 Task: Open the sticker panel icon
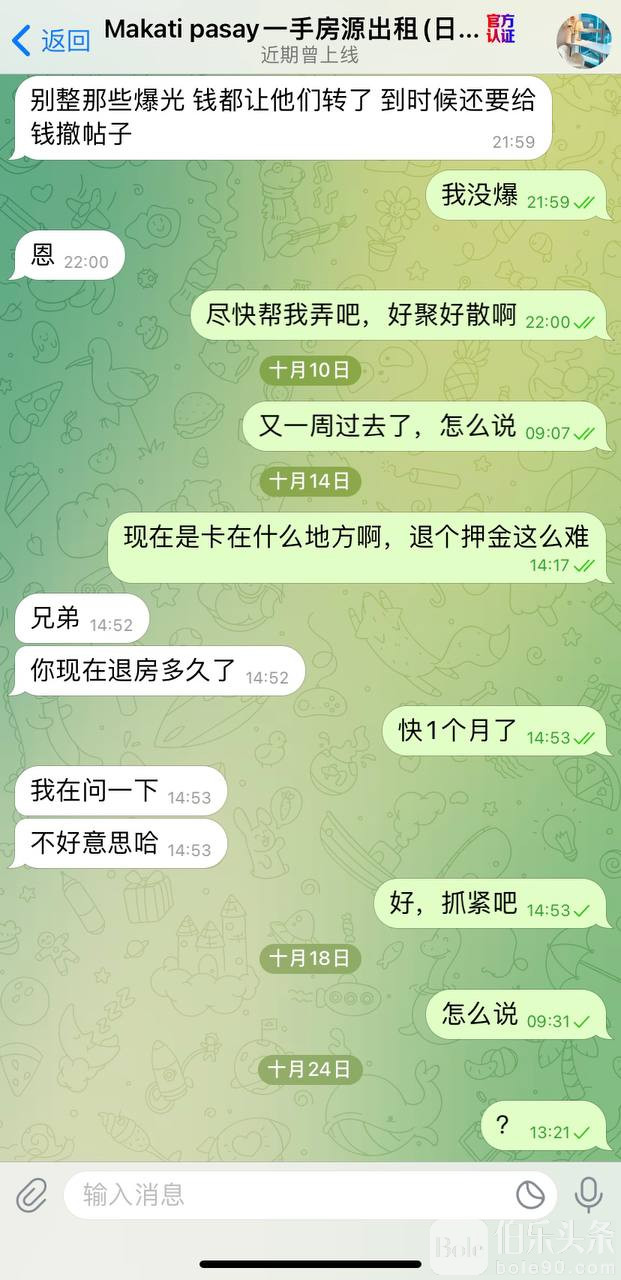tap(530, 1194)
